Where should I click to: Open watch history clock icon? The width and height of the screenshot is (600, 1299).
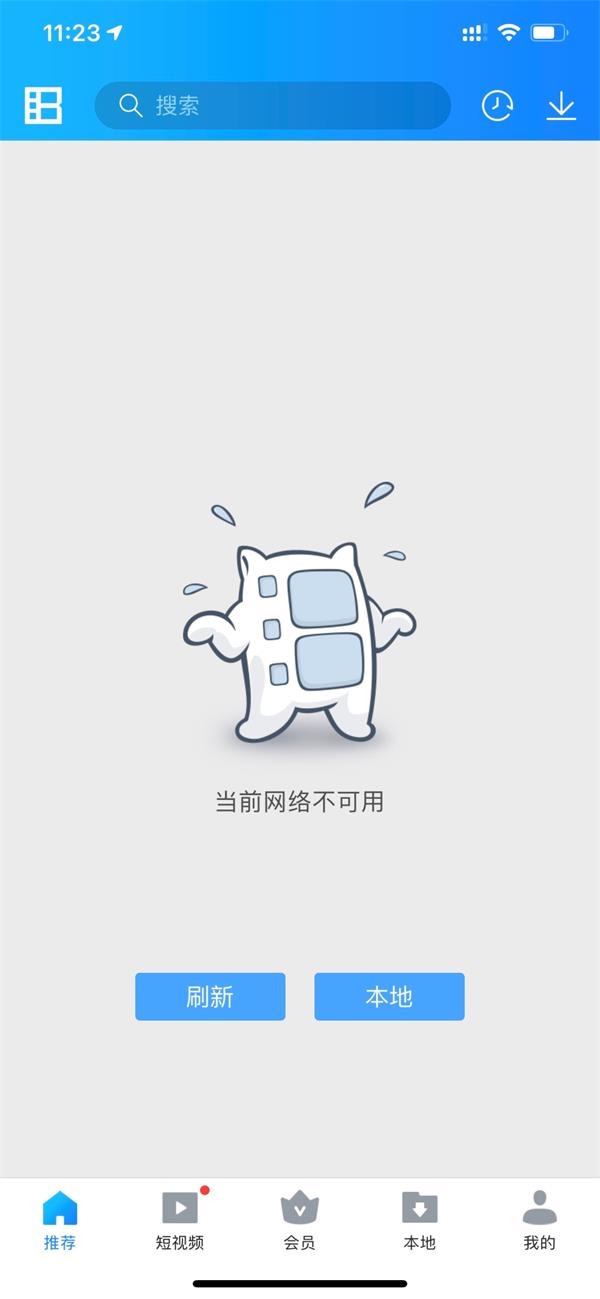[497, 105]
